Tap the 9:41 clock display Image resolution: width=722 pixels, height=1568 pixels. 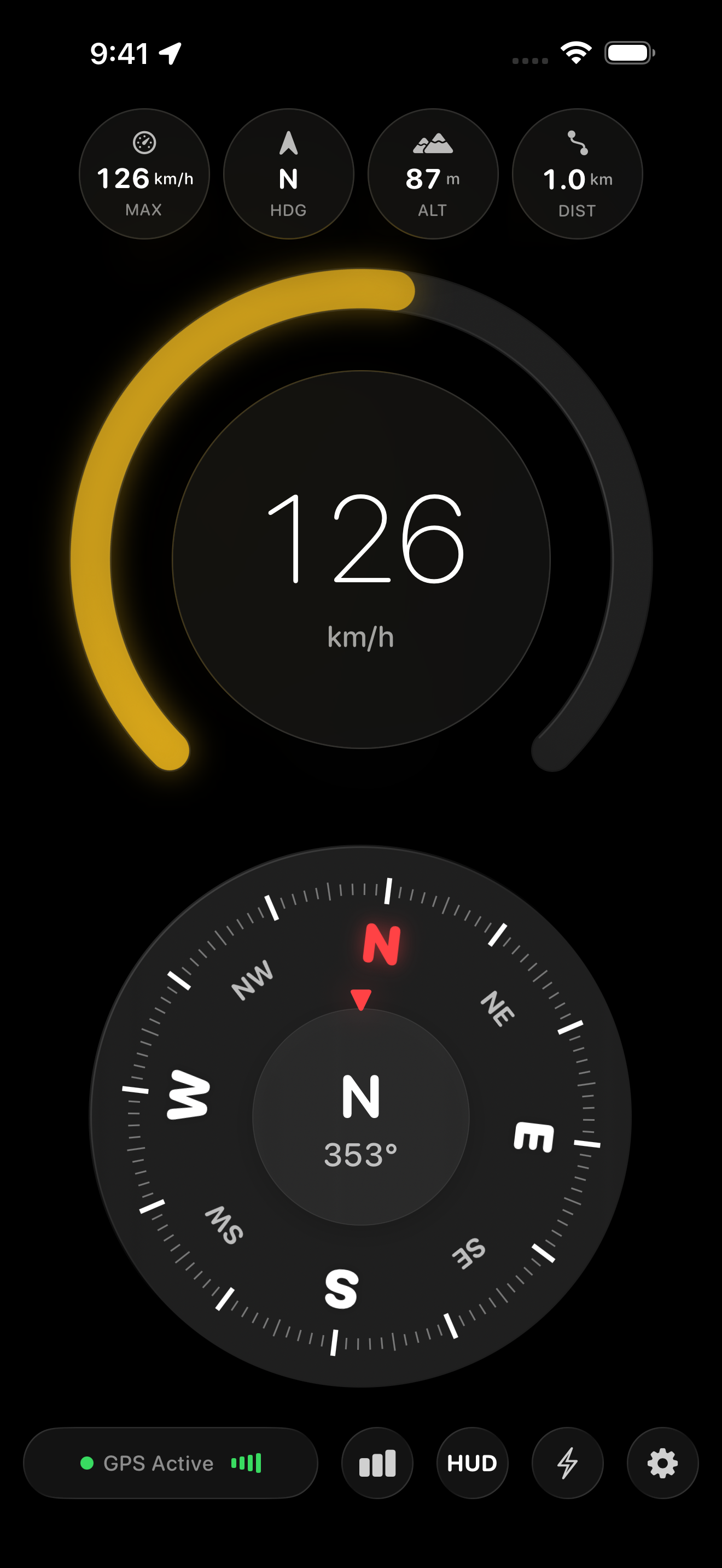pyautogui.click(x=120, y=52)
